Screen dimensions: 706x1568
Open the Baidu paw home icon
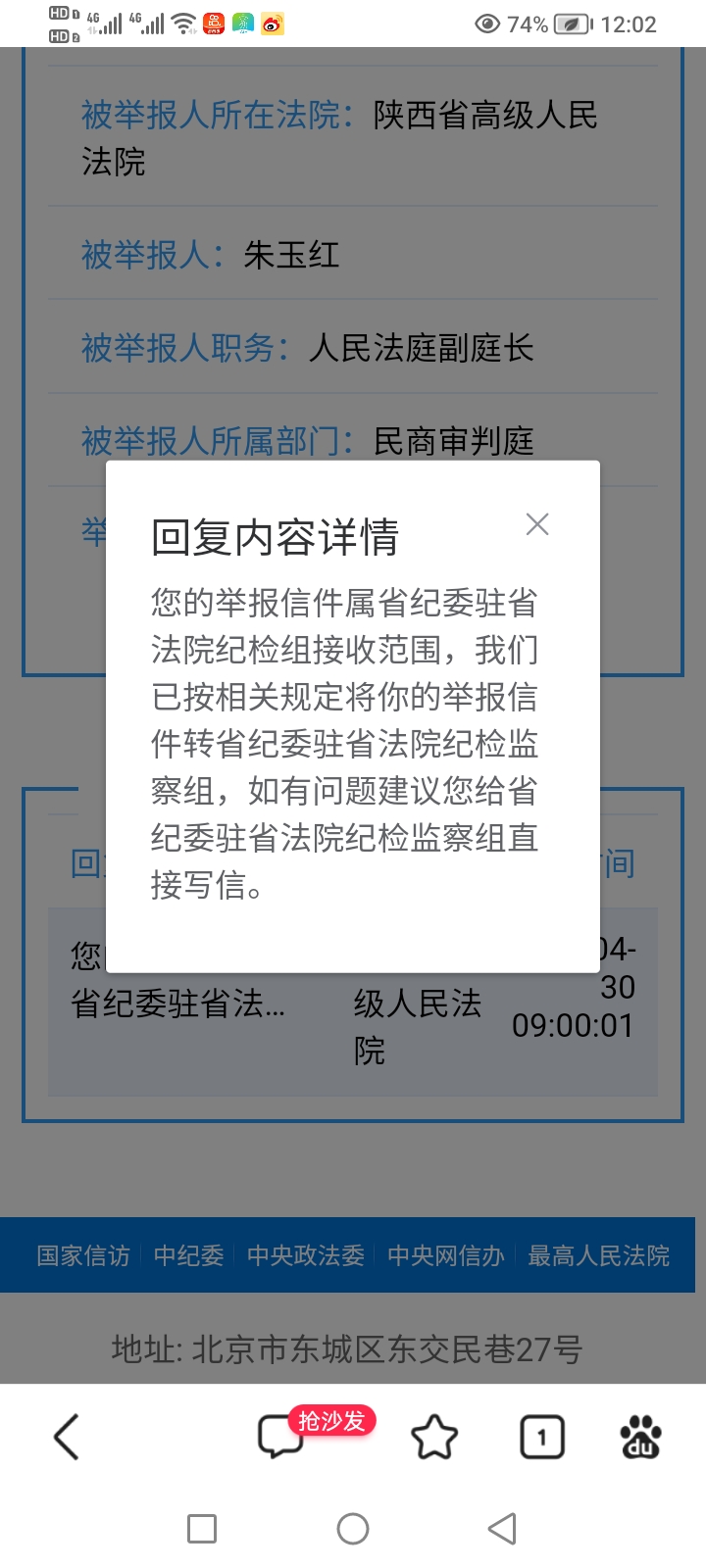[x=641, y=1438]
